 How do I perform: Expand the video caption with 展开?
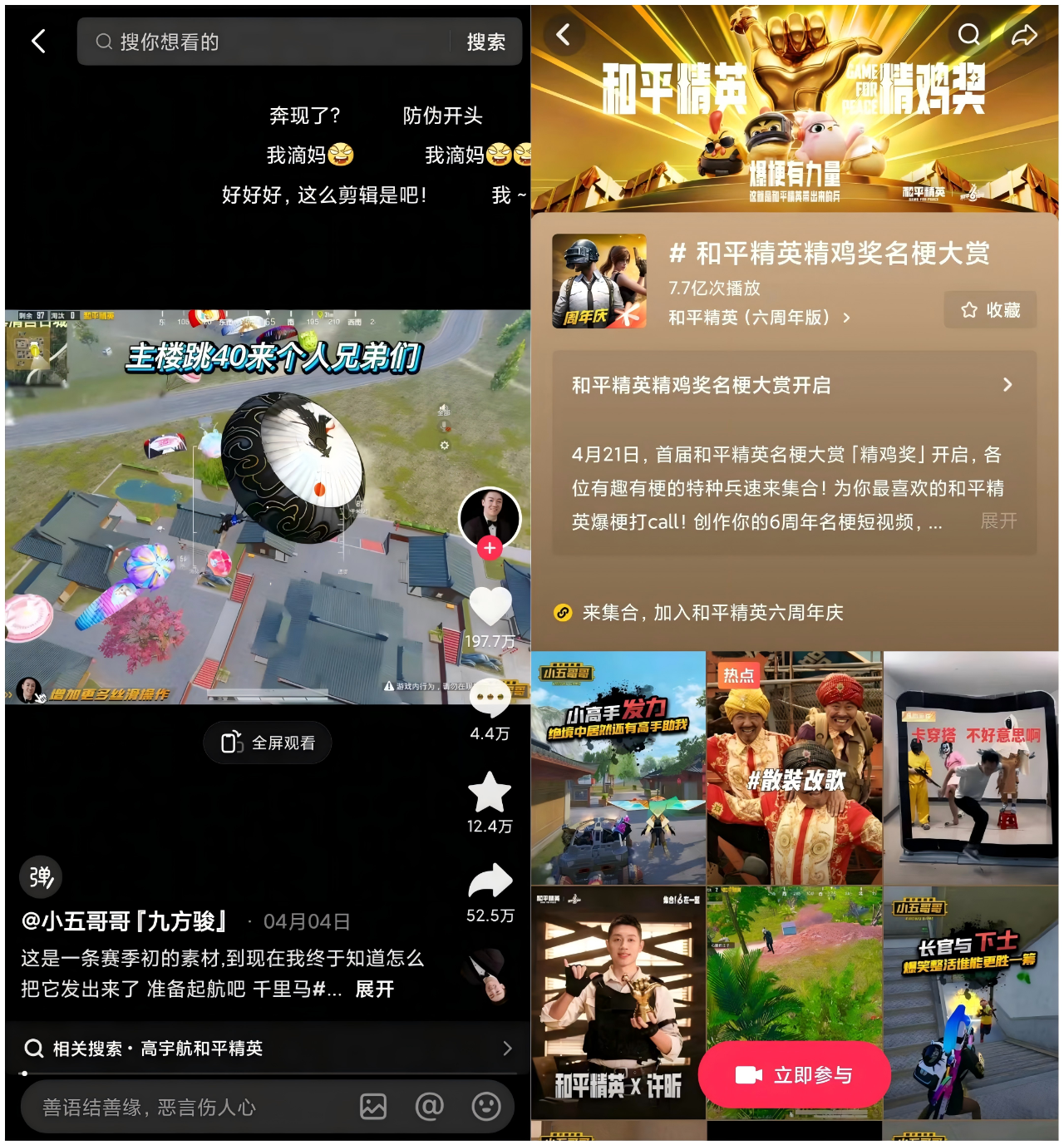point(374,989)
